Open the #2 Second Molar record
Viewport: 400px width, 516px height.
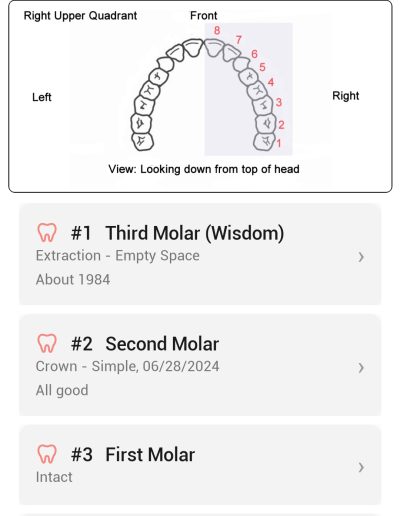coord(200,365)
